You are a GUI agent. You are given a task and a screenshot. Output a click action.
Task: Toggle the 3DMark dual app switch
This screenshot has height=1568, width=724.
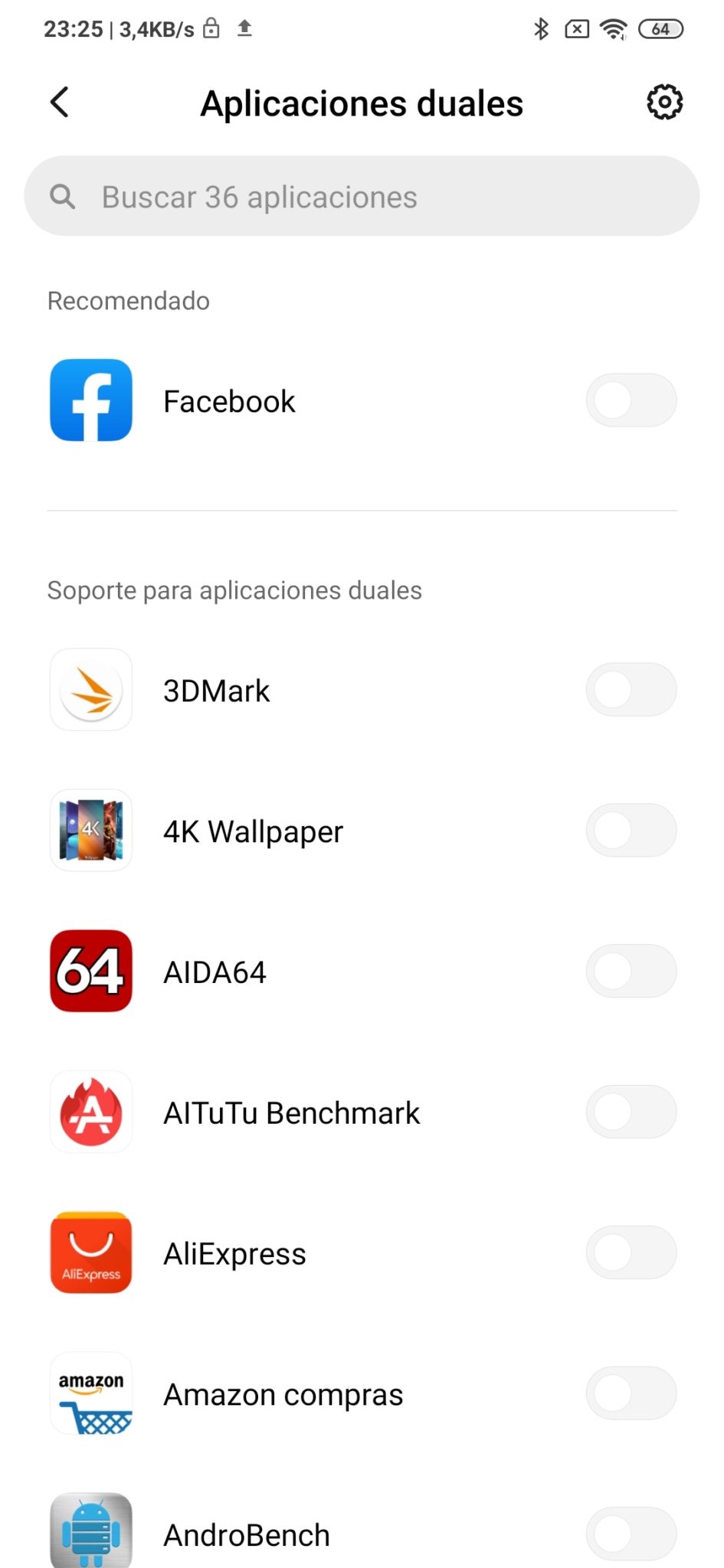[631, 690]
